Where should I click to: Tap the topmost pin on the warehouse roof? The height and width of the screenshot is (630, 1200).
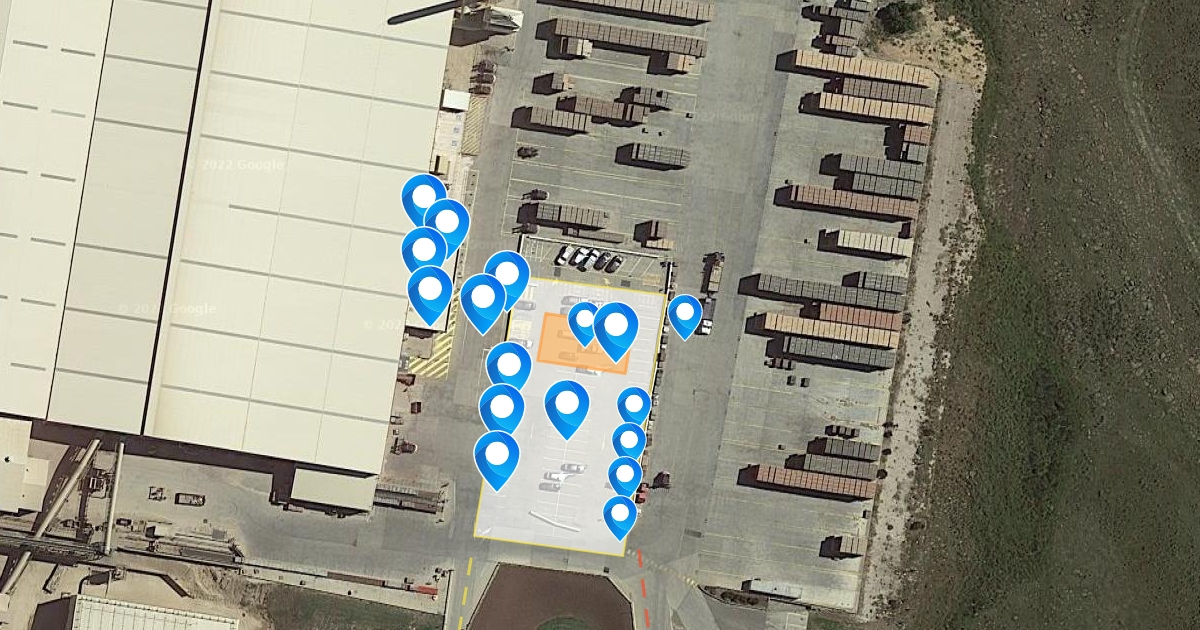(424, 196)
